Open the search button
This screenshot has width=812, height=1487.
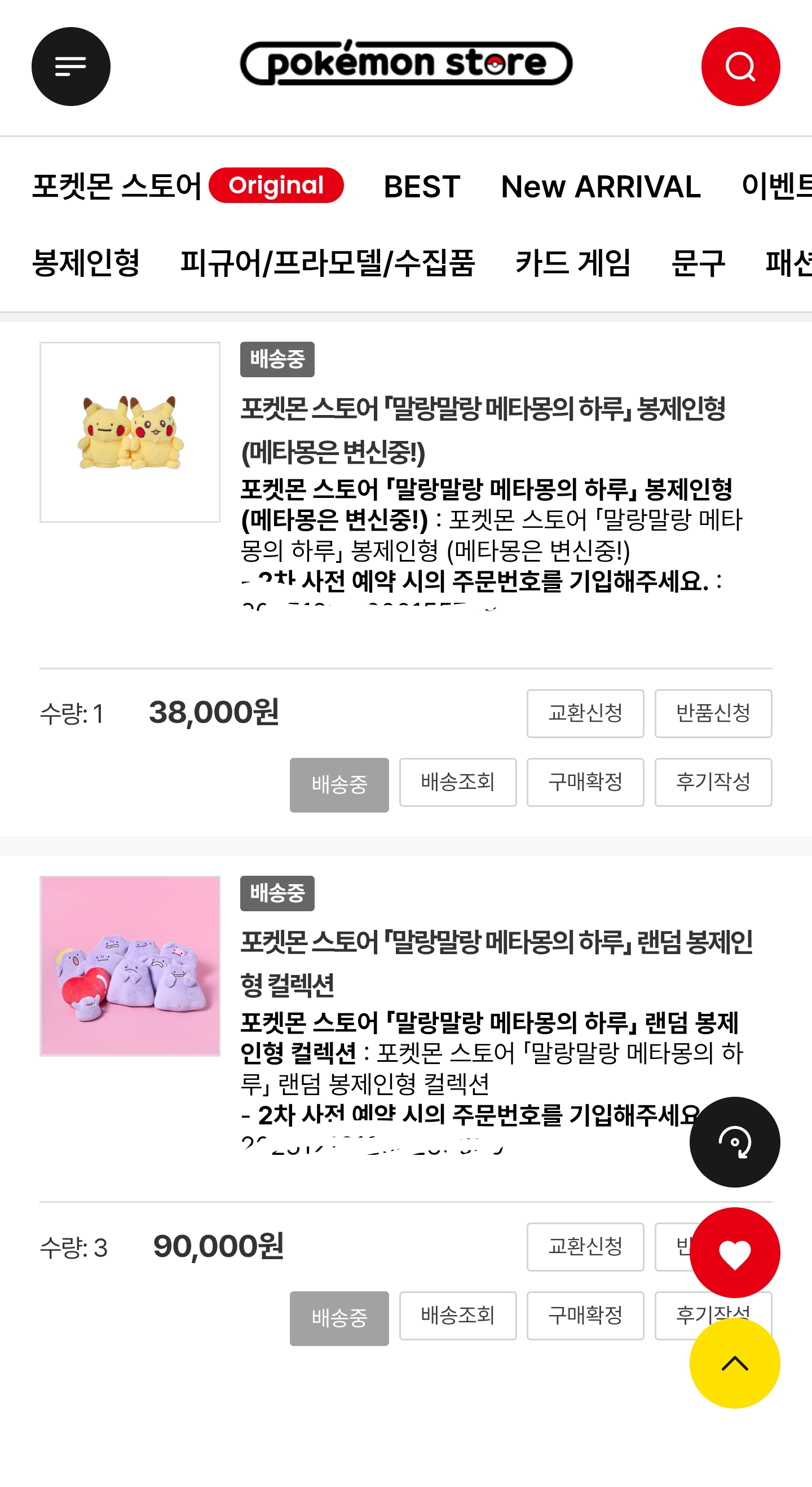click(x=740, y=67)
